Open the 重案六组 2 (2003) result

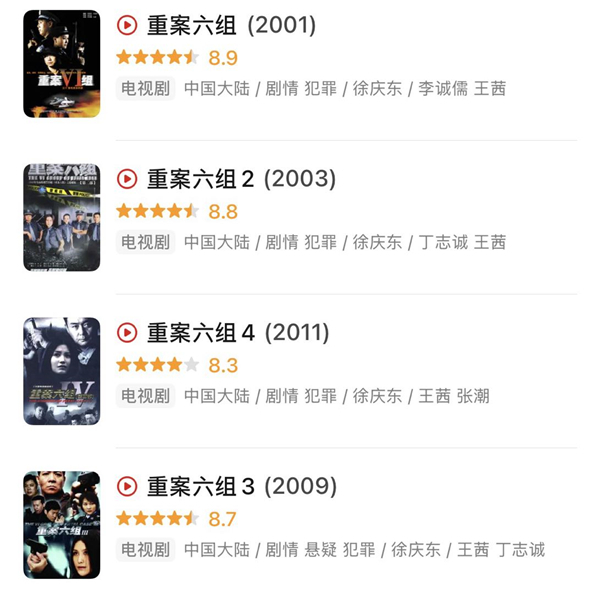point(241,179)
